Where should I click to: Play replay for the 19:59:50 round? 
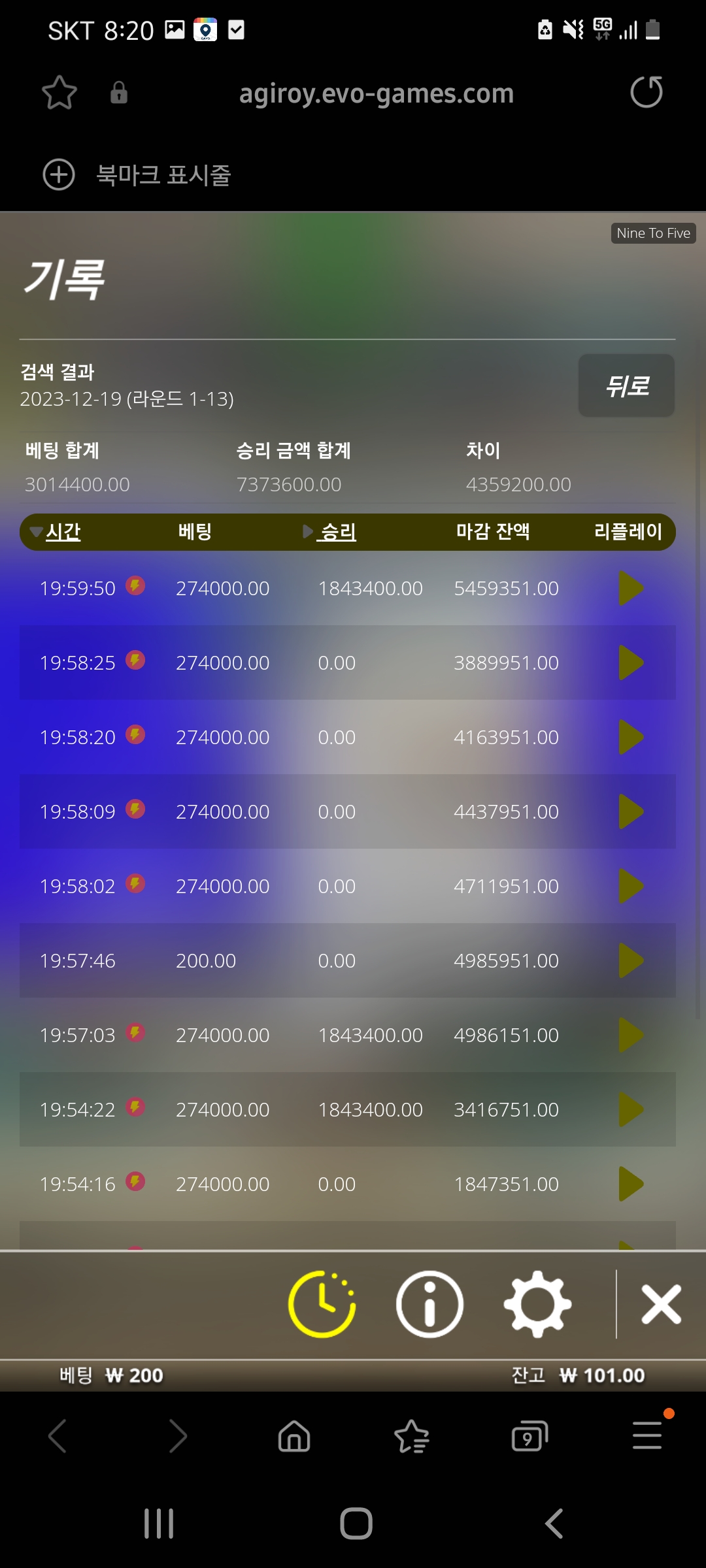631,588
